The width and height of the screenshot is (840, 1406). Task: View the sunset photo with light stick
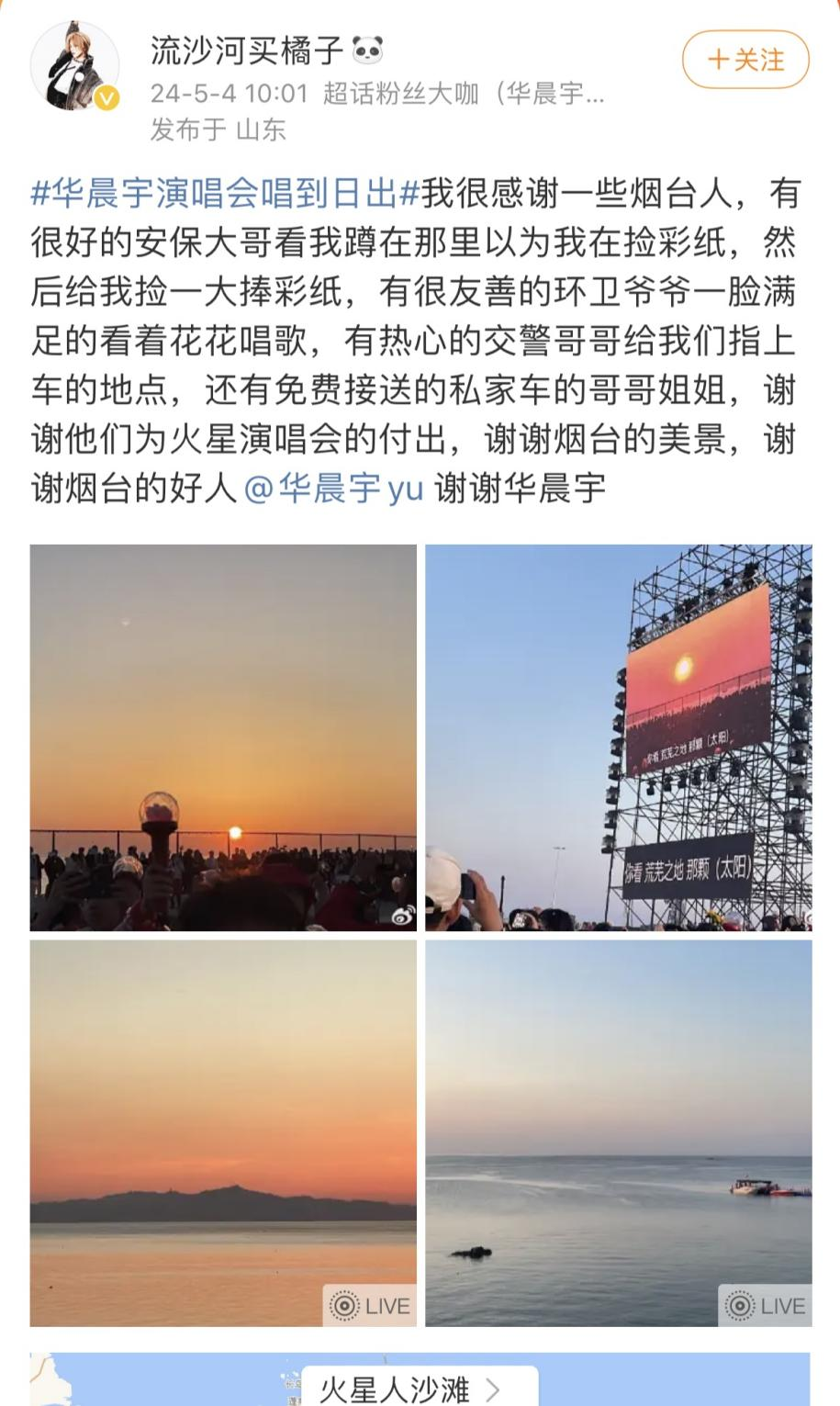[223, 737]
